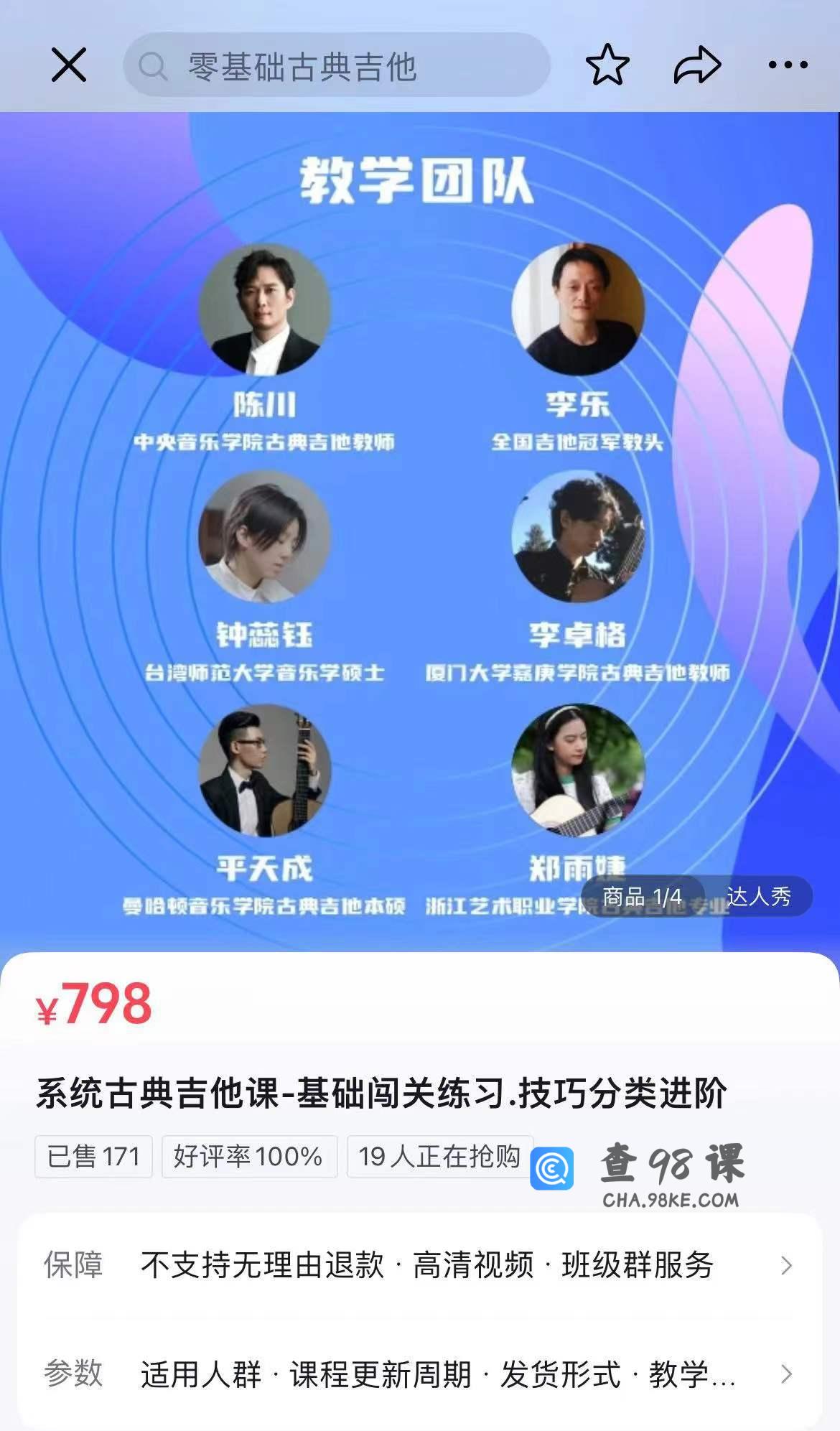
Task: Switch to 达人秀 gallery
Action: (758, 896)
